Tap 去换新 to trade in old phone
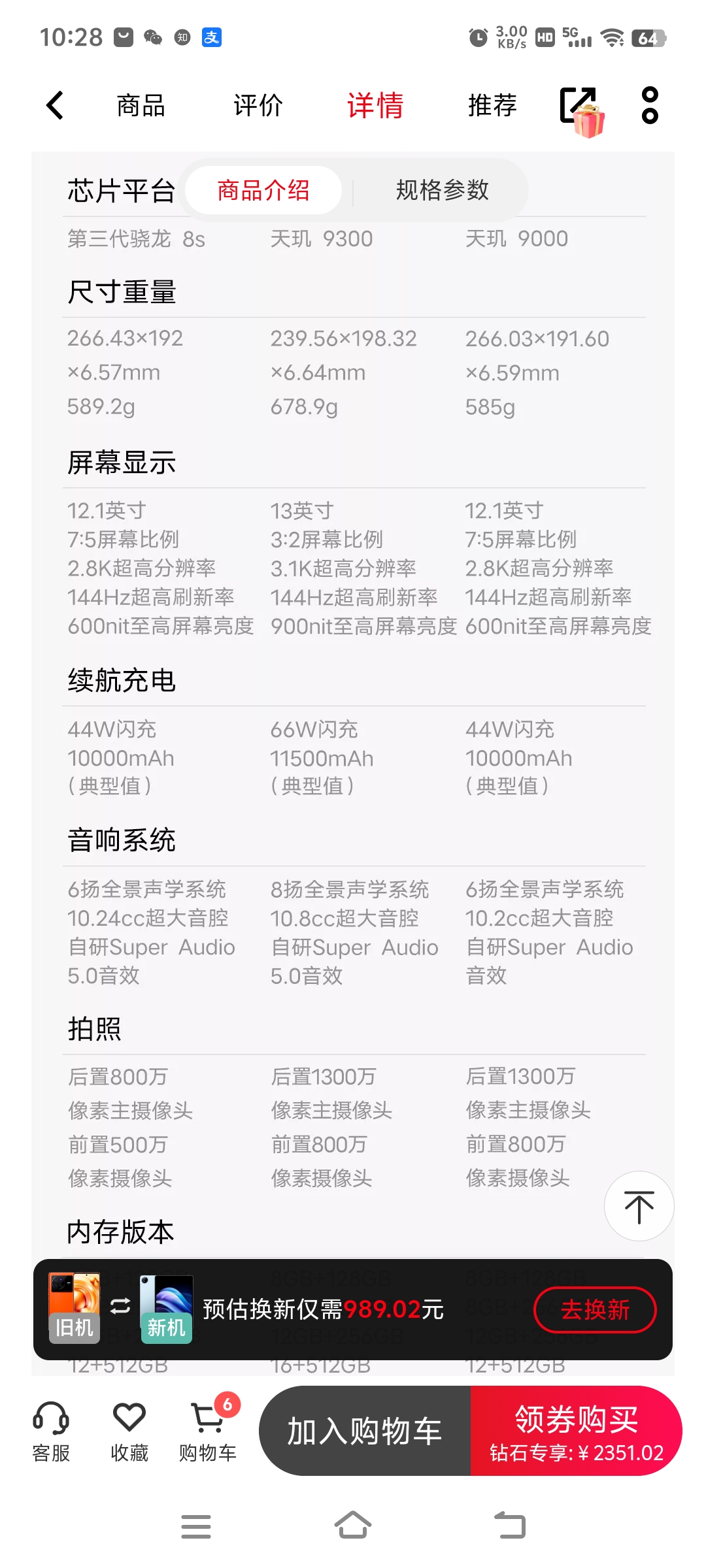The height and width of the screenshot is (1568, 706). point(595,1309)
